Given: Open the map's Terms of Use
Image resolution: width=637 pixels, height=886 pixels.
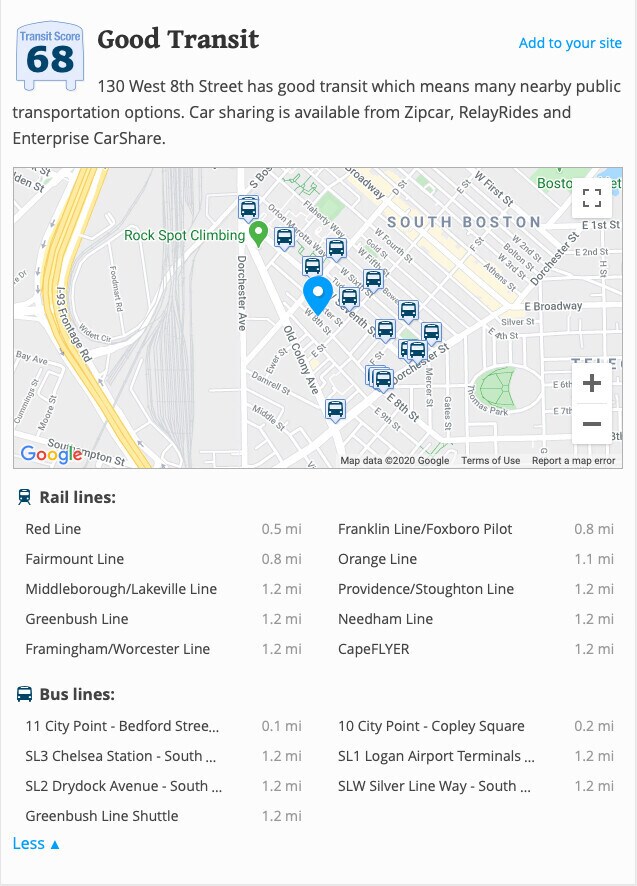Looking at the screenshot, I should pyautogui.click(x=490, y=461).
